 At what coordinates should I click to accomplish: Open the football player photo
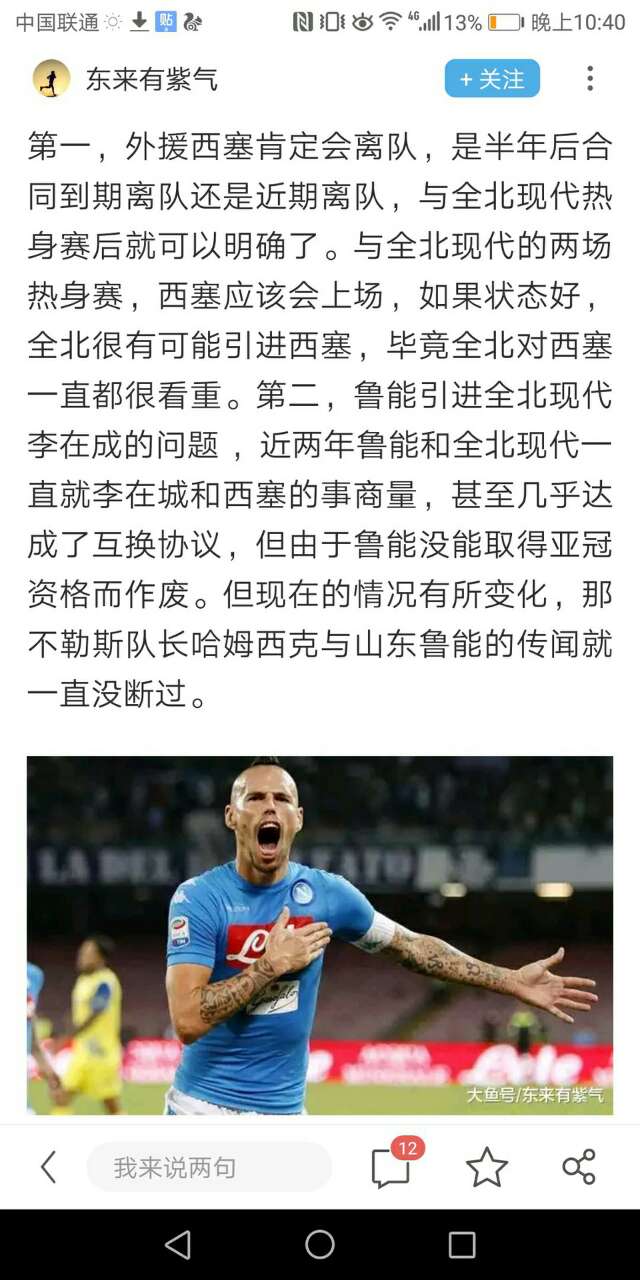pos(320,935)
